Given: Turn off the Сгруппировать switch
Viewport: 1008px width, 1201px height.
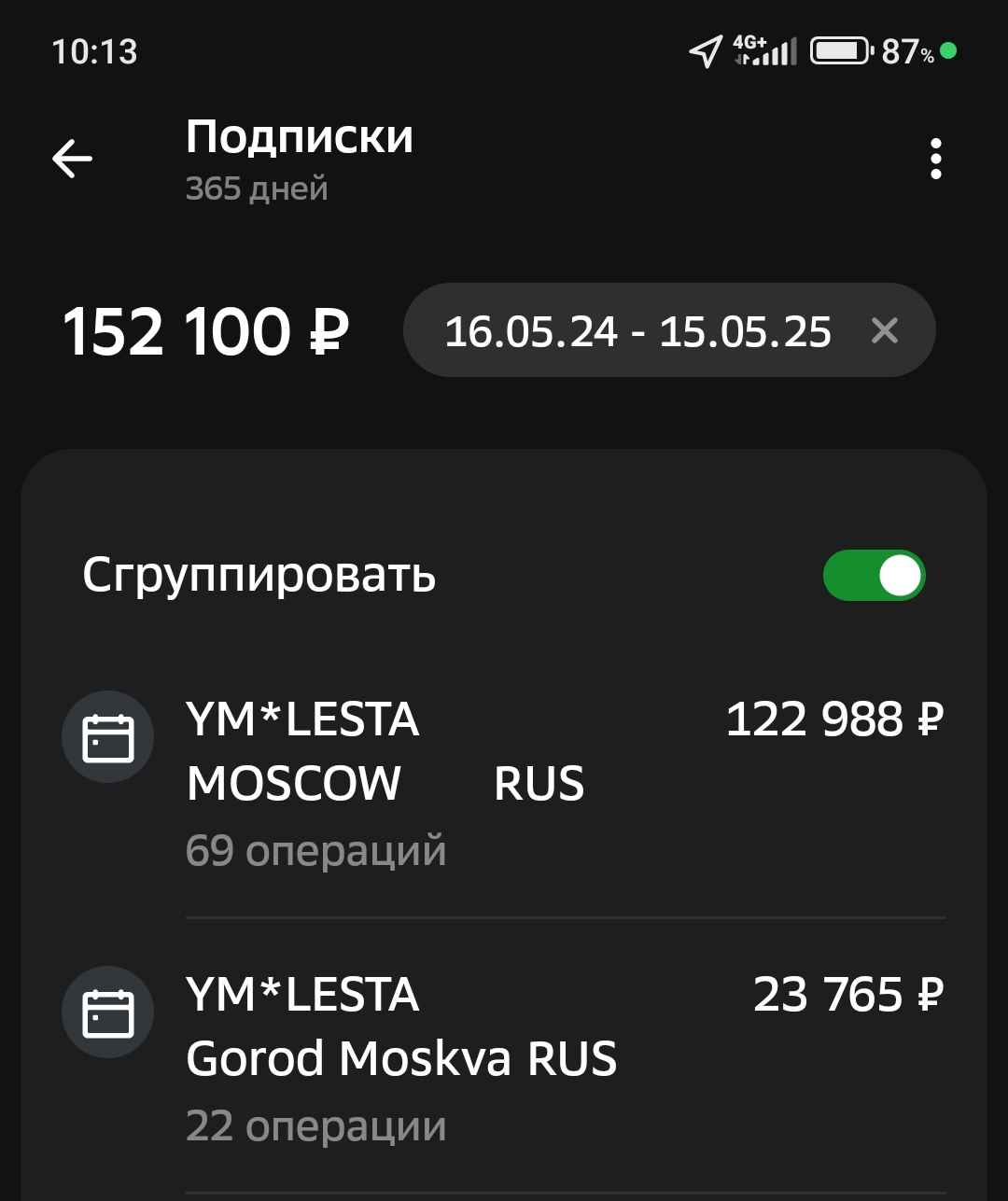Looking at the screenshot, I should tap(874, 575).
